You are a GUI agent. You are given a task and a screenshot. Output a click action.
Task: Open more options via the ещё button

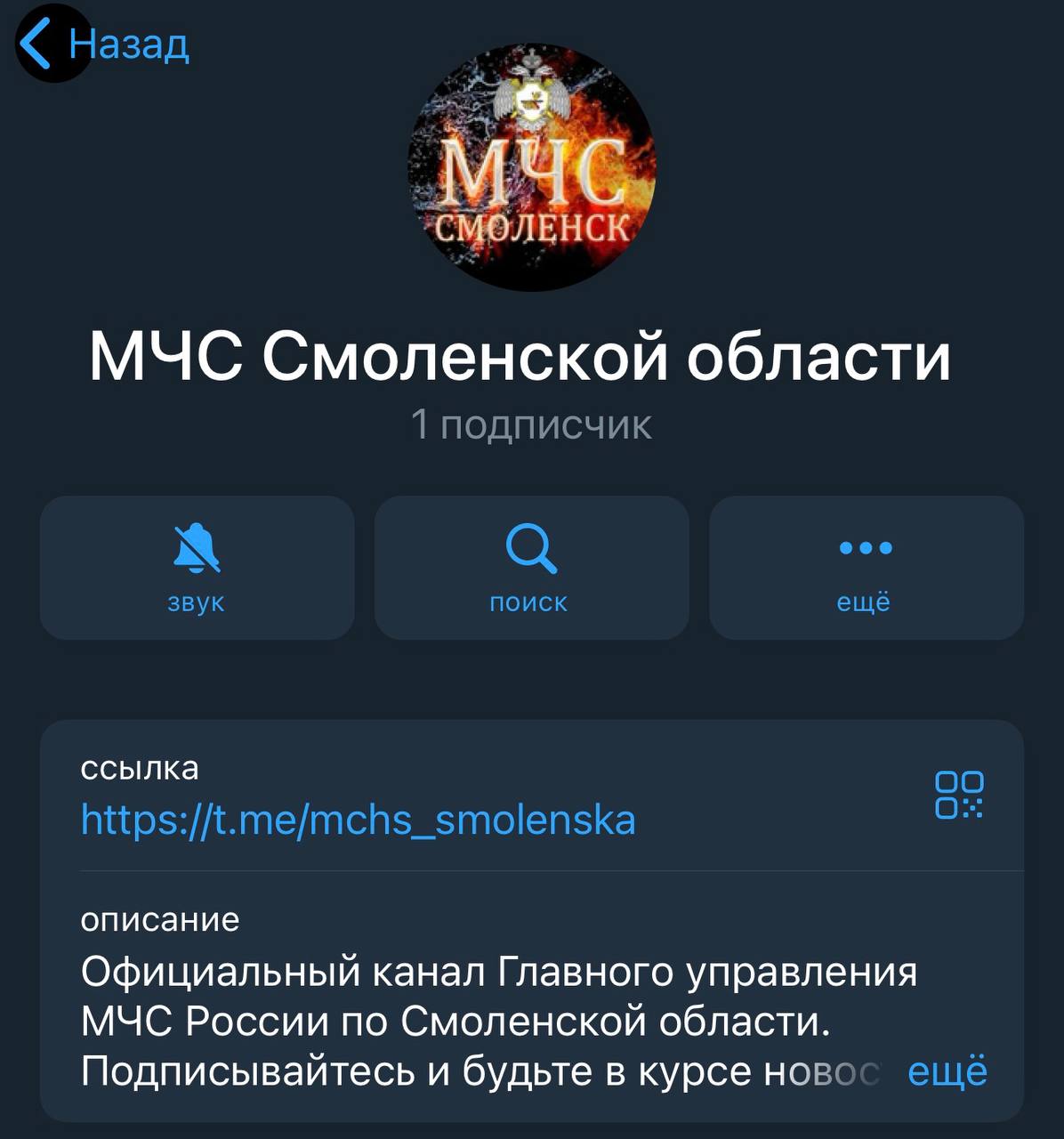tap(866, 568)
